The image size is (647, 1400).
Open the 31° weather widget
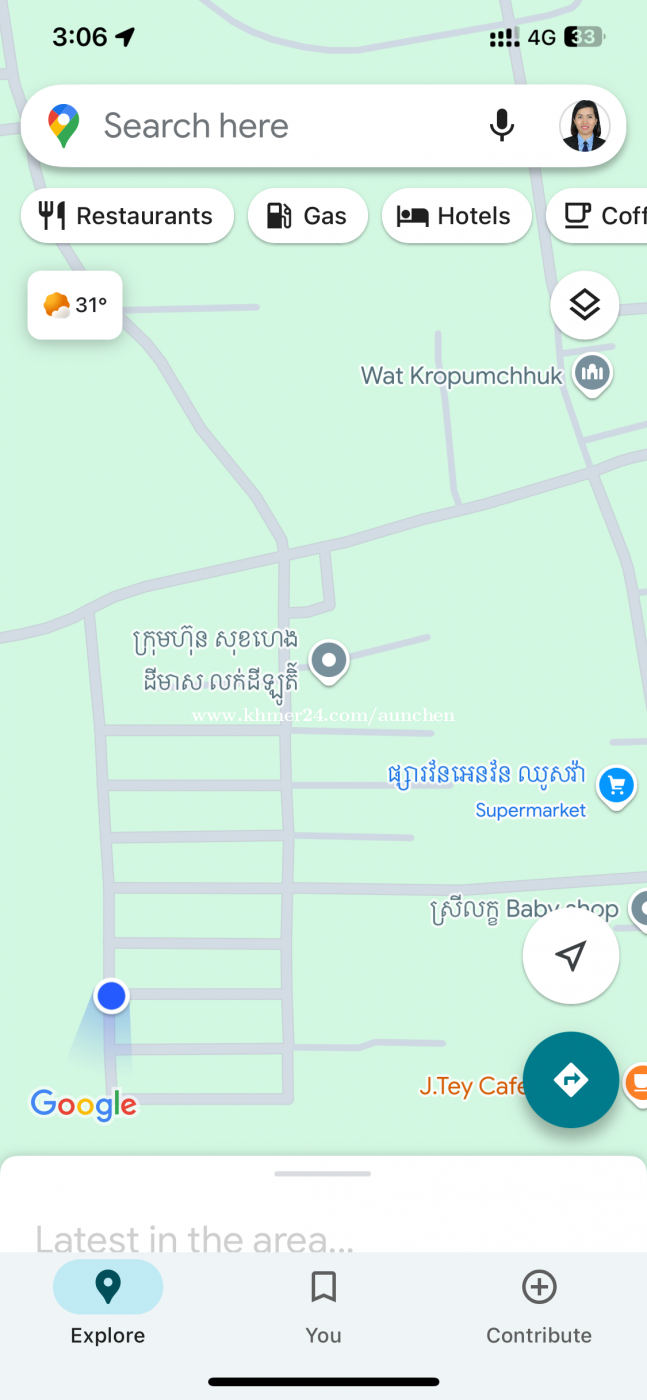click(75, 305)
